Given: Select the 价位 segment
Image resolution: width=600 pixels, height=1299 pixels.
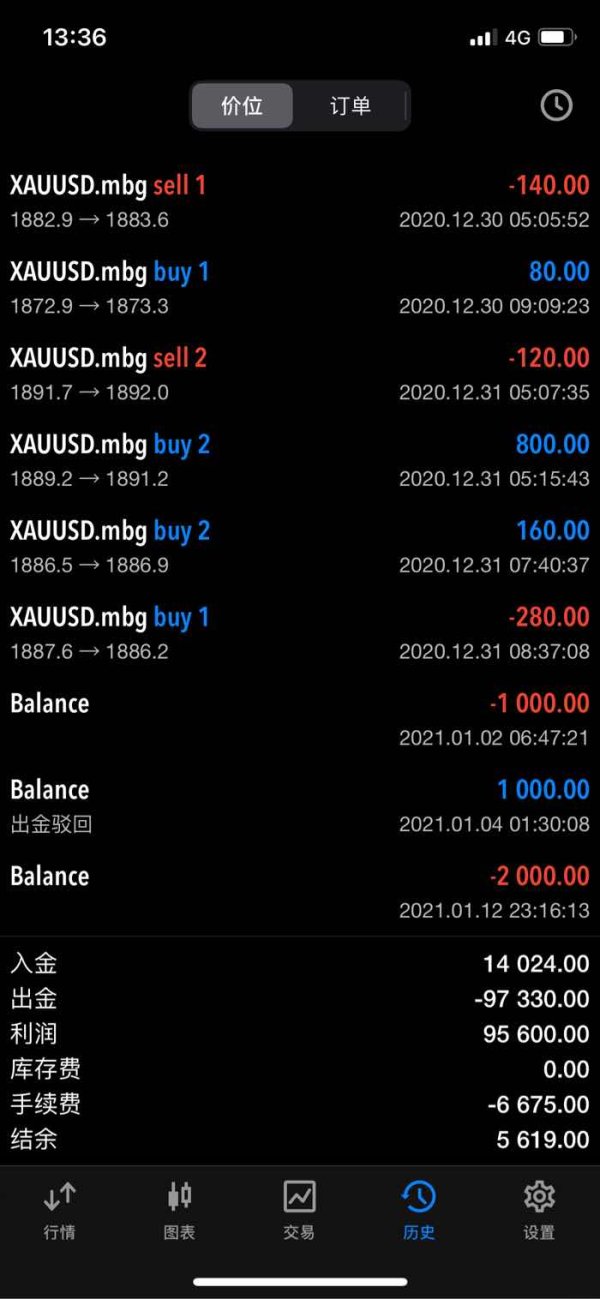Looking at the screenshot, I should [x=242, y=106].
